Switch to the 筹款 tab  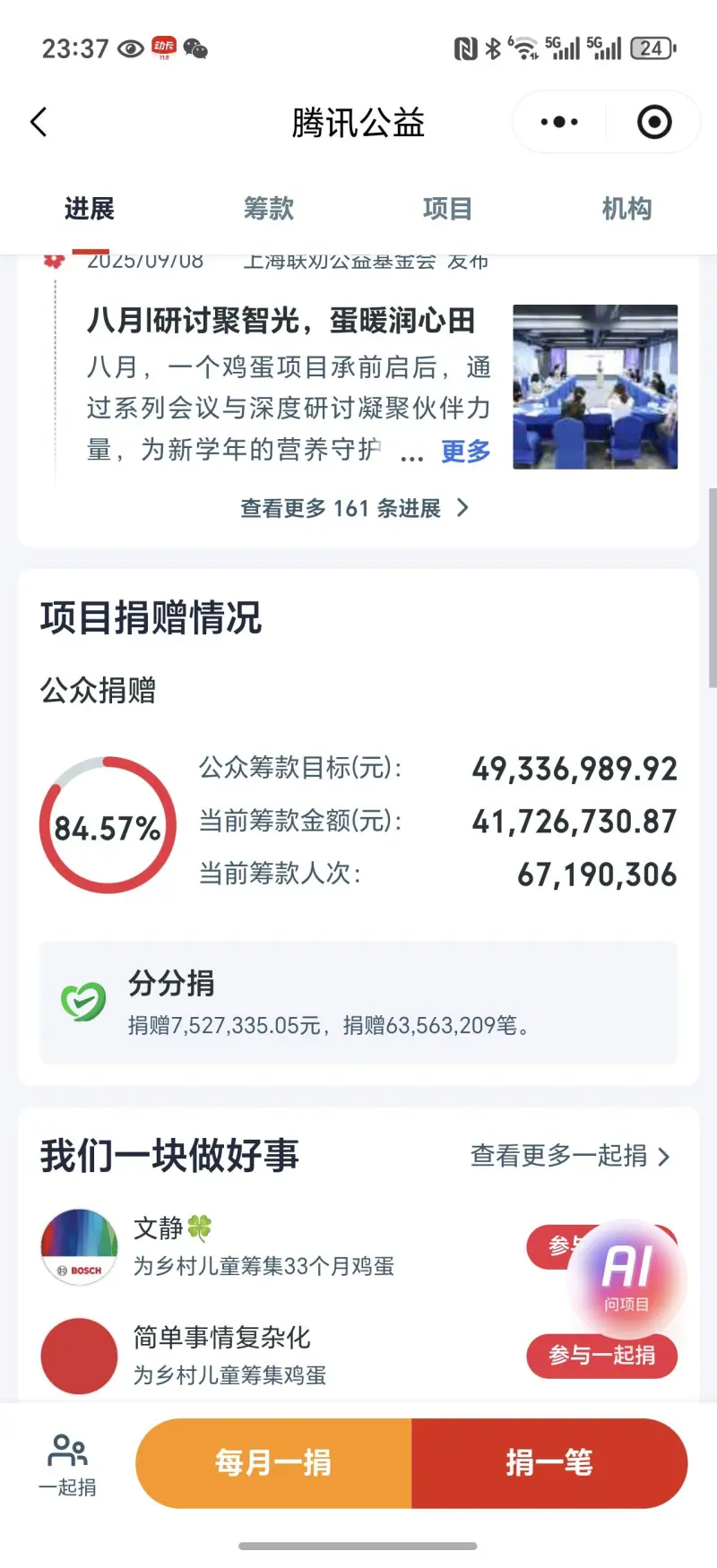[269, 209]
